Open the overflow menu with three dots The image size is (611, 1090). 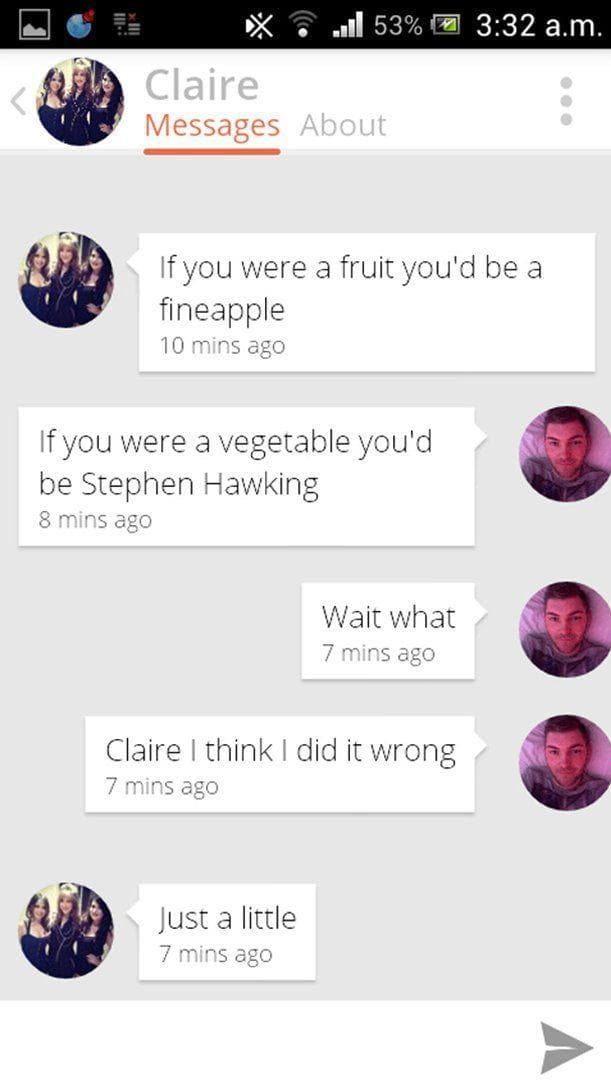(566, 101)
